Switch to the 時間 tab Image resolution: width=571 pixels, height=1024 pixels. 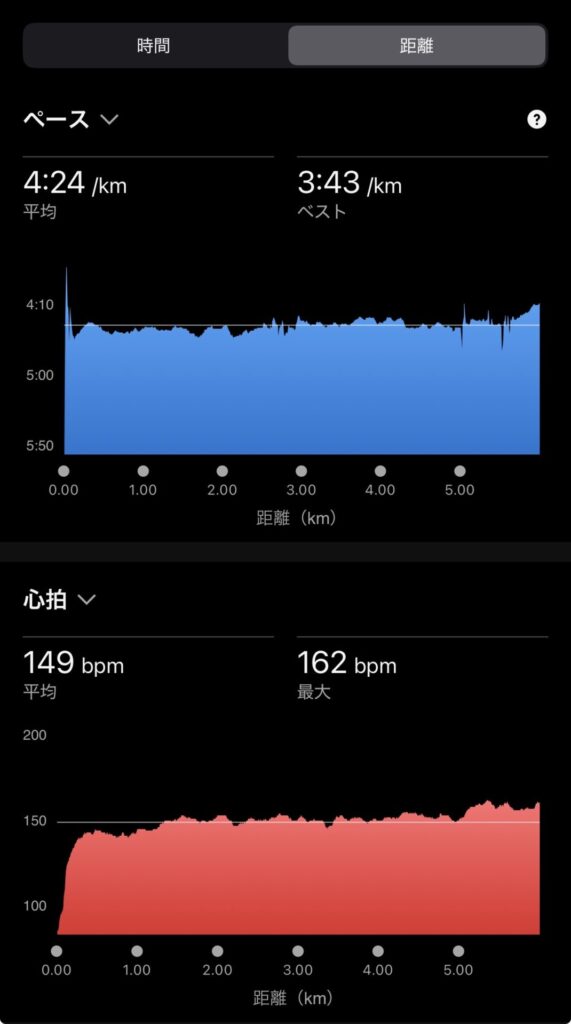point(155,46)
